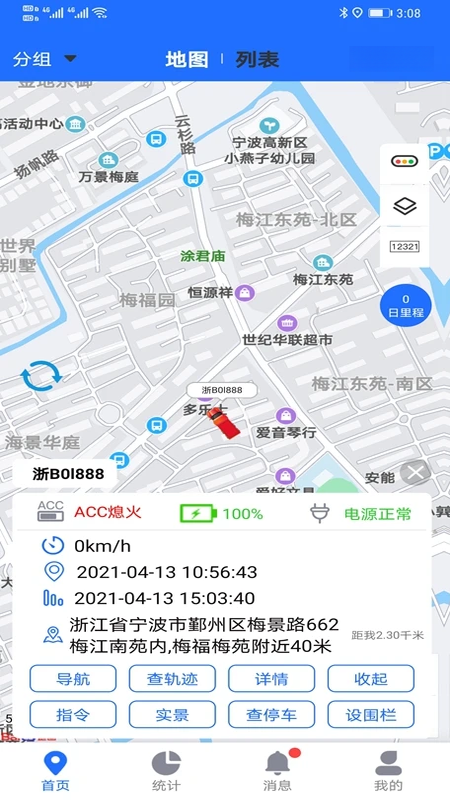Screen dimensions: 450x800
Task: Open the map layers icon
Action: click(x=405, y=206)
